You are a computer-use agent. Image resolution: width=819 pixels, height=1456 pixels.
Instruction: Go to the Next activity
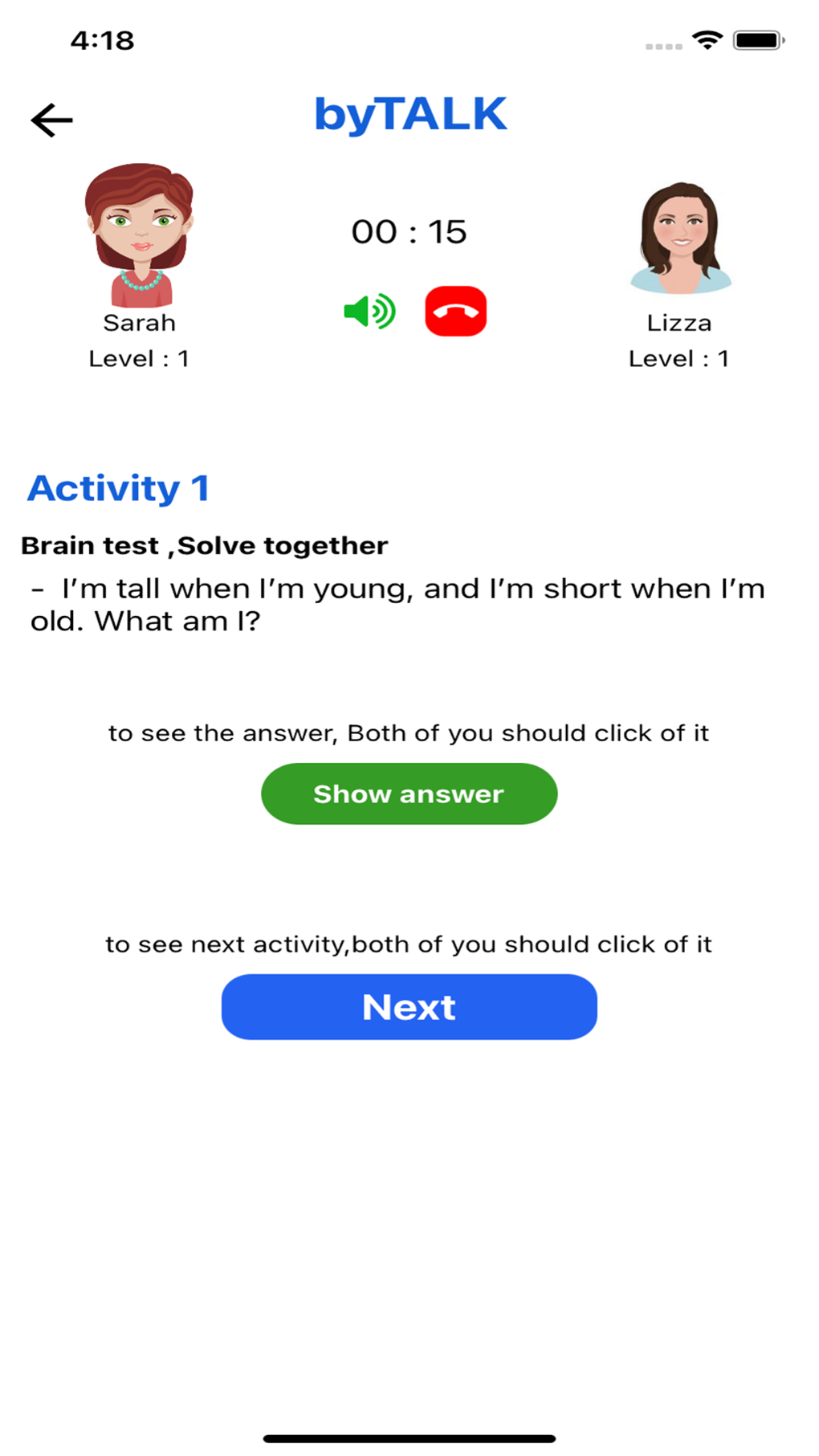click(x=409, y=1007)
